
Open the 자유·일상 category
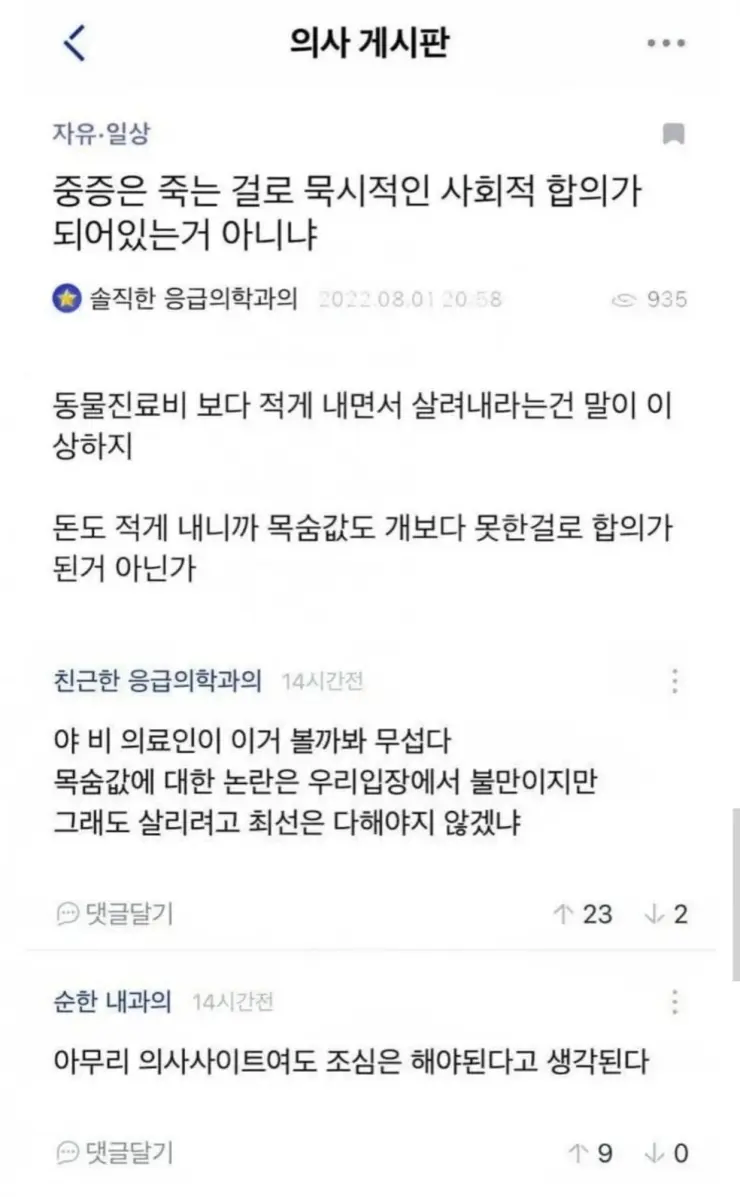pyautogui.click(x=100, y=133)
